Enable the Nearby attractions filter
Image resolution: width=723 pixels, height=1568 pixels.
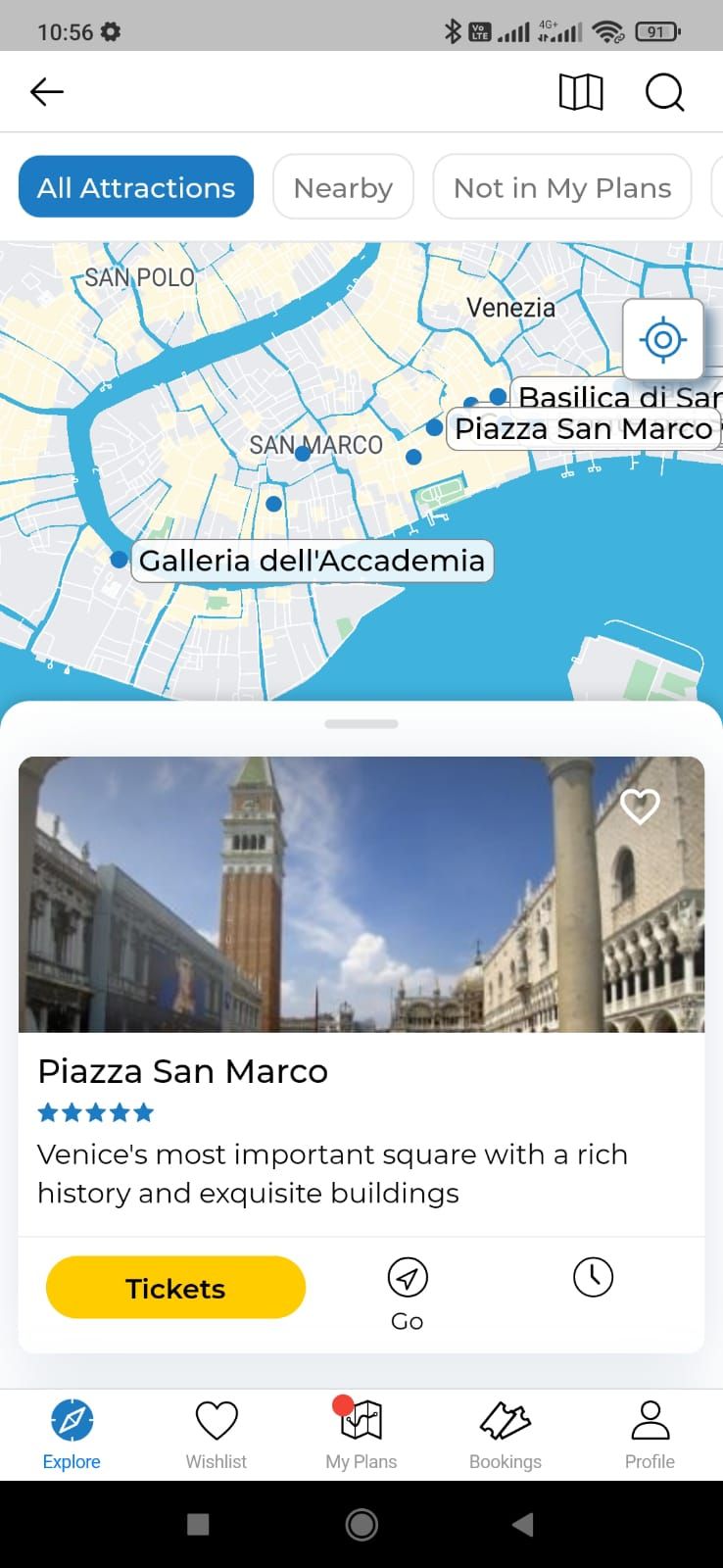coord(343,187)
